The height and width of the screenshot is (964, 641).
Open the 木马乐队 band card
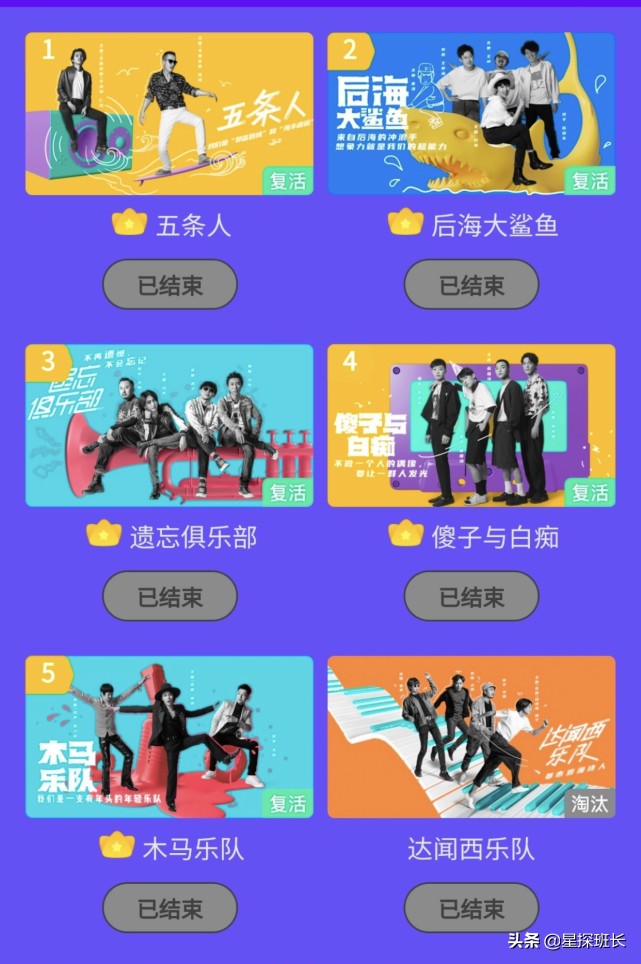tap(169, 737)
